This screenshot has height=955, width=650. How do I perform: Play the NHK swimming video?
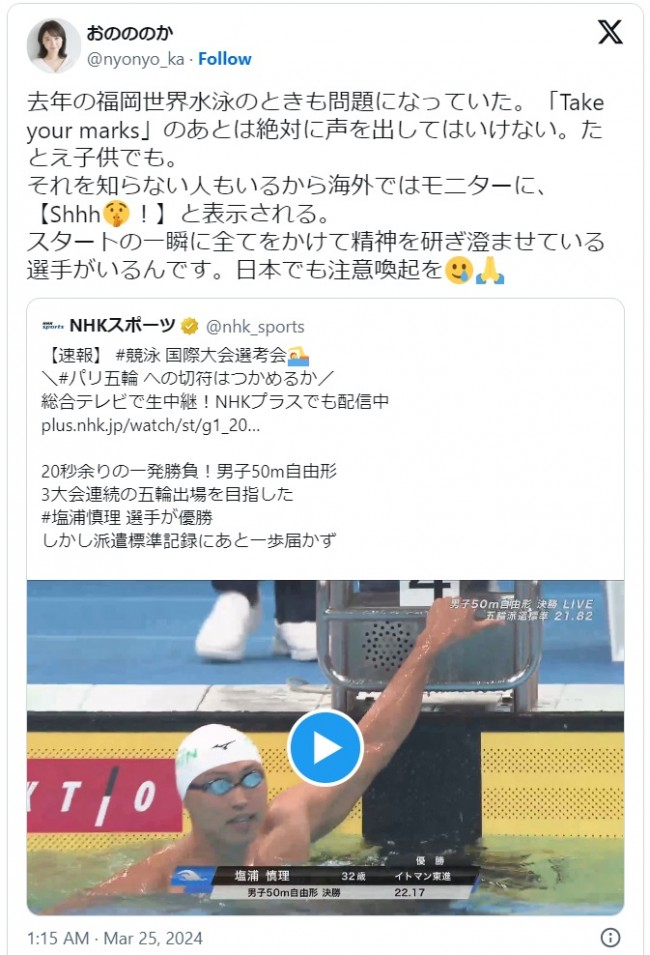click(x=325, y=747)
